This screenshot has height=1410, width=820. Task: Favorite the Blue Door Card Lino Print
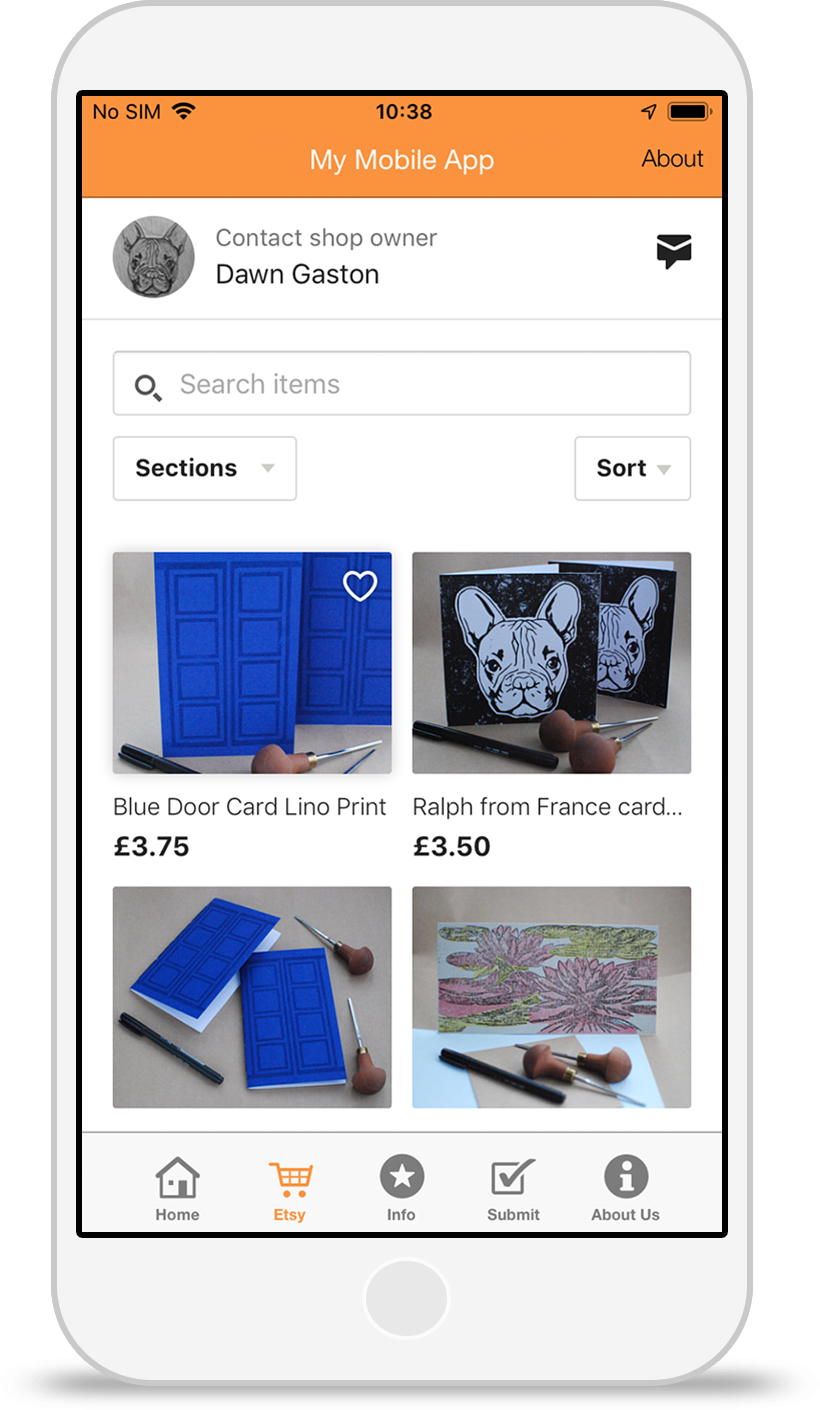pos(360,586)
